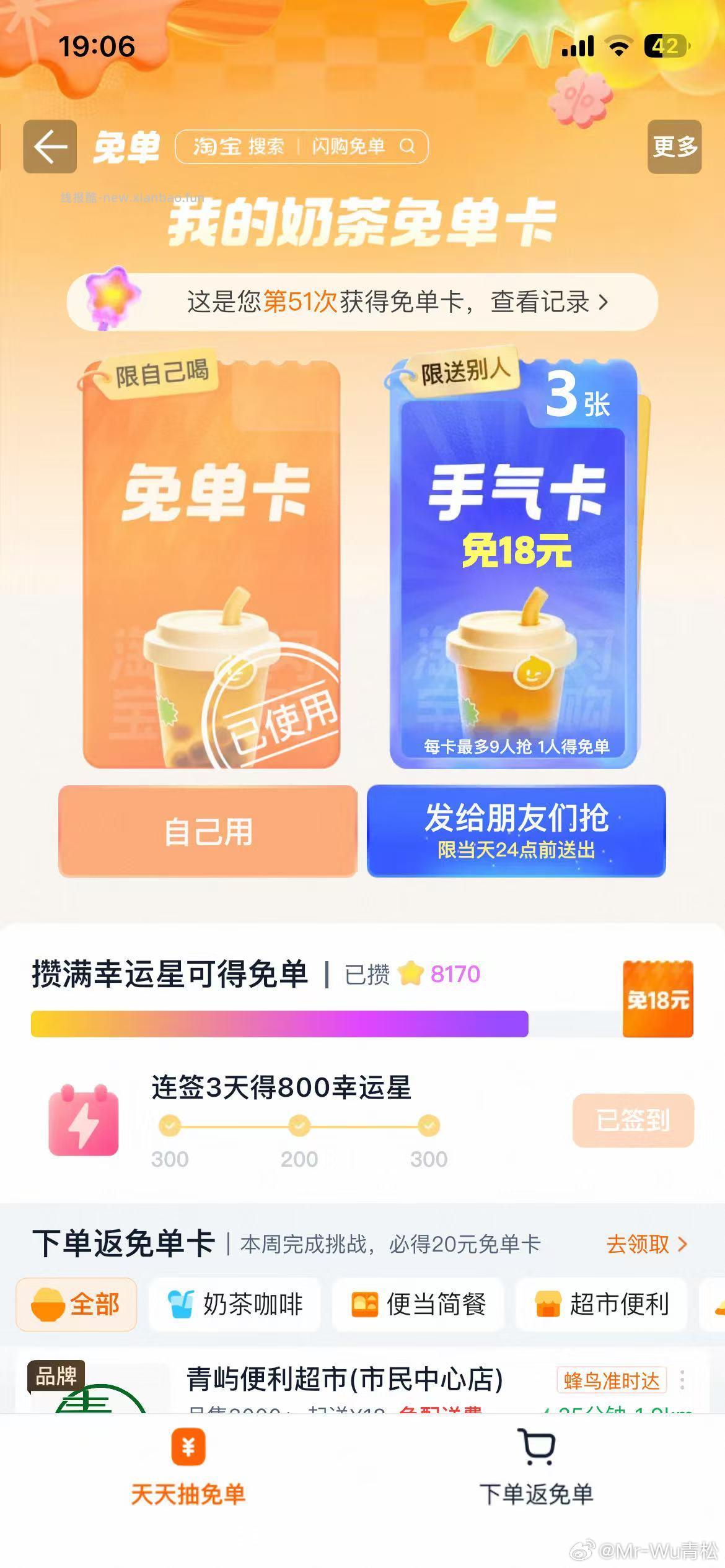Screen dimensions: 725x1568
Task: Tap the 自己用 button
Action: point(206,833)
